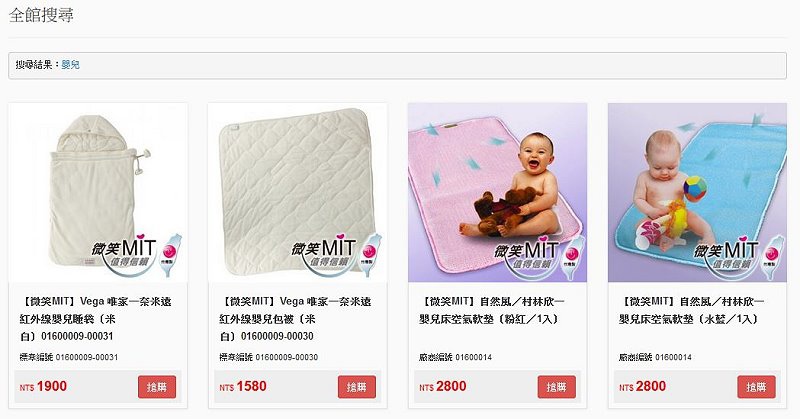Image resolution: width=800 pixels, height=419 pixels.
Task: Open the Vega baby blanket product image
Action: coord(298,193)
